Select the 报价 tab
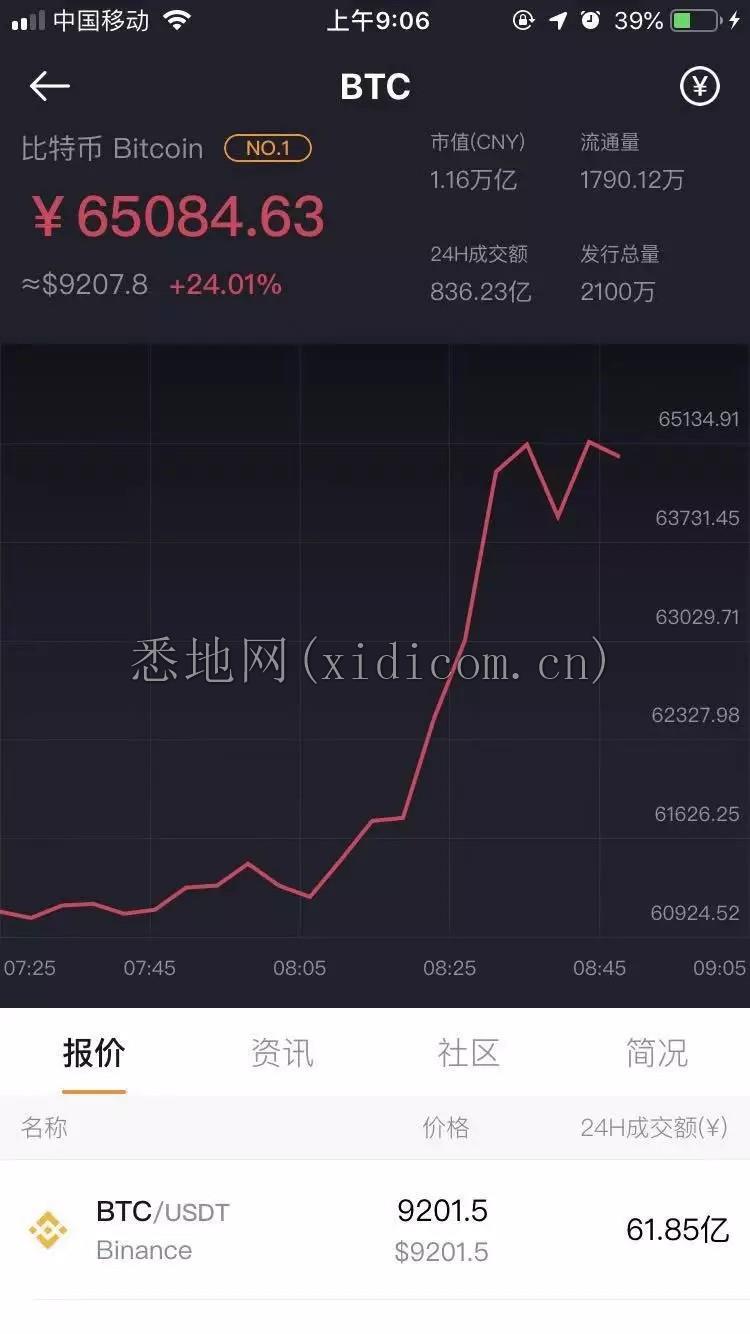Image resolution: width=750 pixels, height=1334 pixels. [x=94, y=1052]
